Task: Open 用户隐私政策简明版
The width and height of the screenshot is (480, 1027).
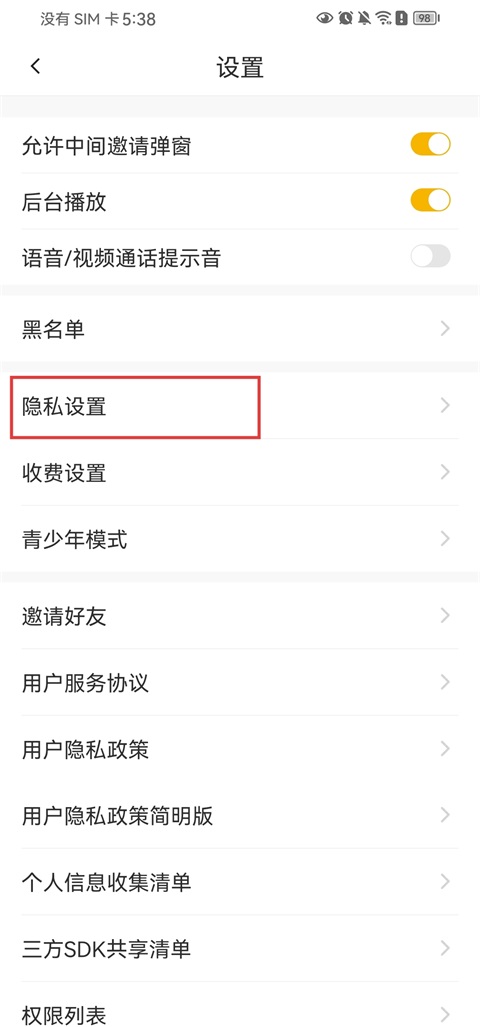Action: [x=240, y=815]
